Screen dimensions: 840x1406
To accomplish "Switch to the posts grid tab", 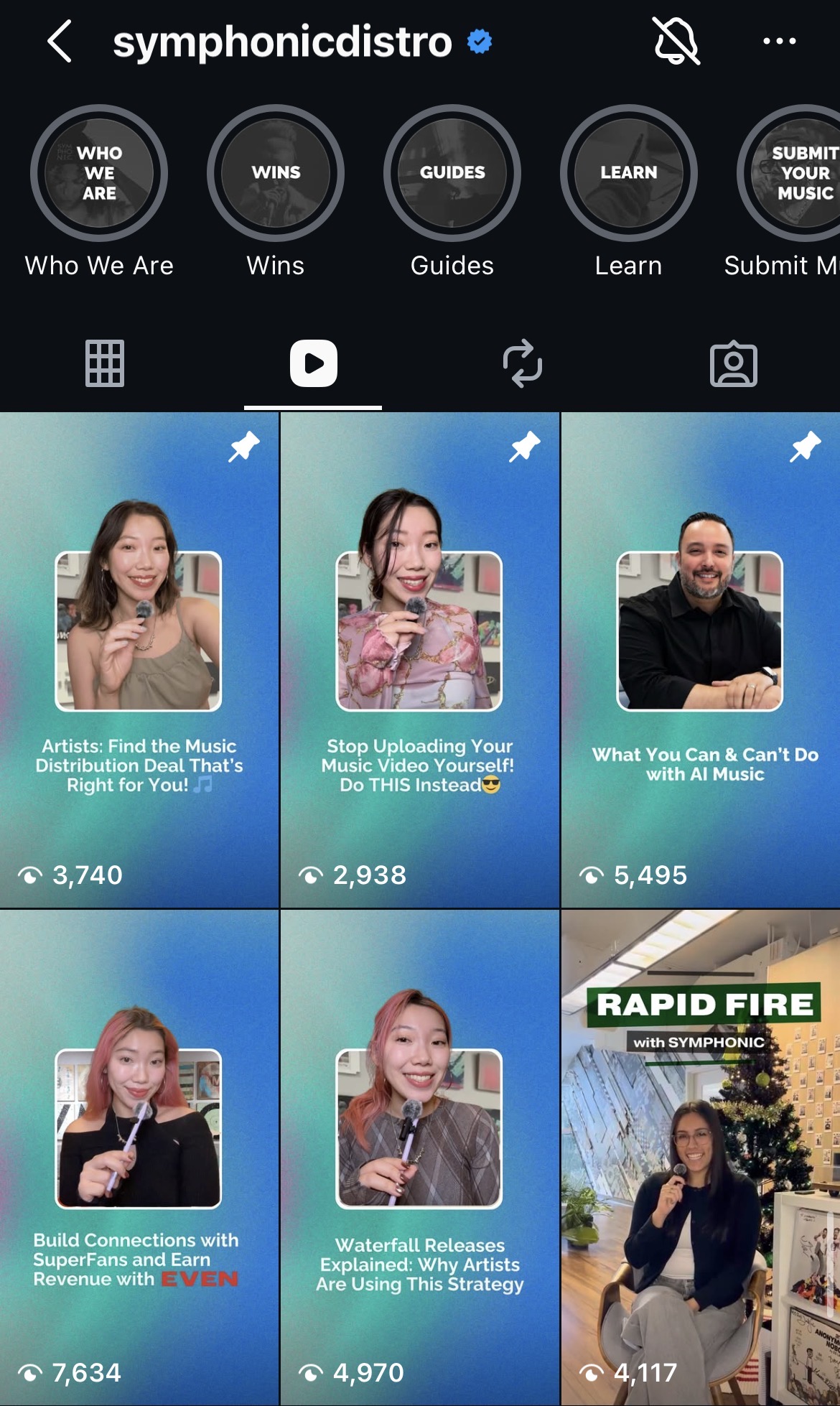I will pyautogui.click(x=105, y=363).
